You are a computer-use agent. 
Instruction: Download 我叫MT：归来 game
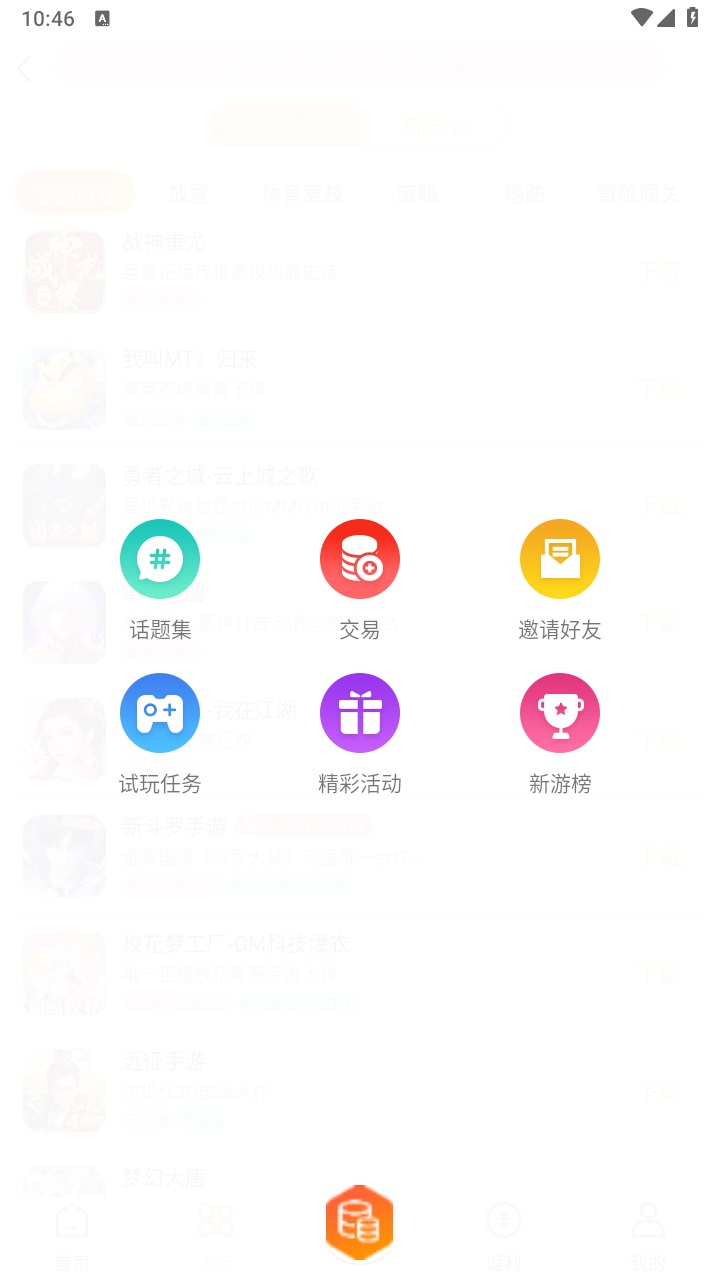[660, 388]
